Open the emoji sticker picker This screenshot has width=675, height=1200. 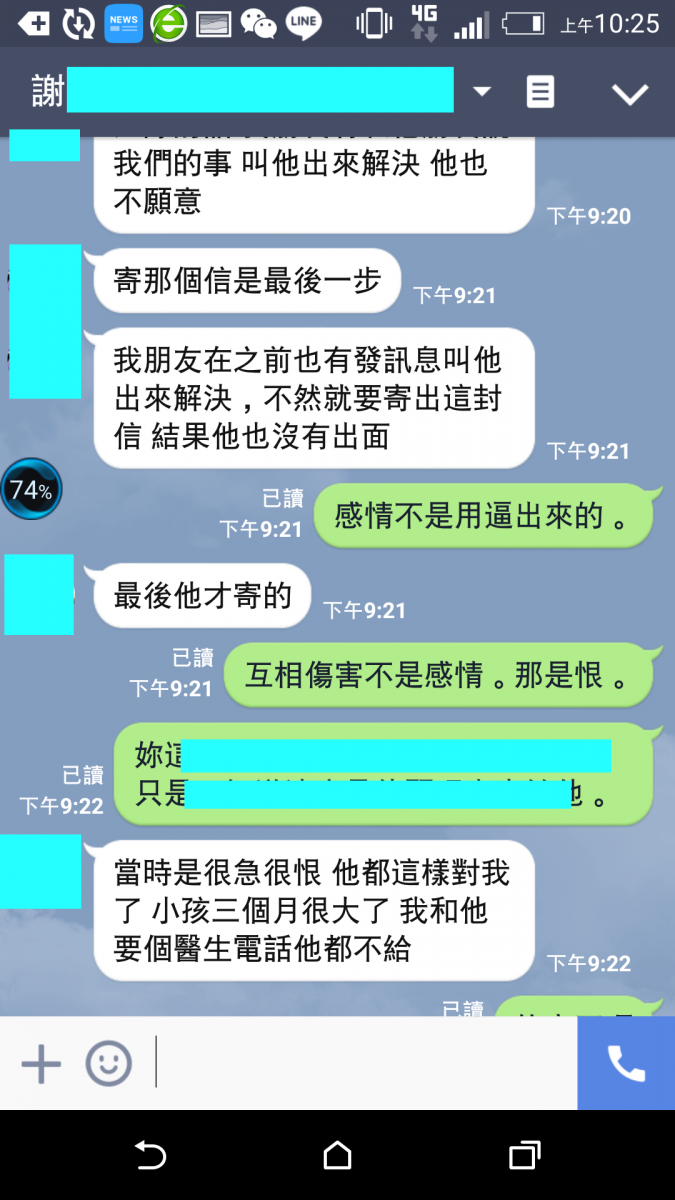(x=109, y=1063)
